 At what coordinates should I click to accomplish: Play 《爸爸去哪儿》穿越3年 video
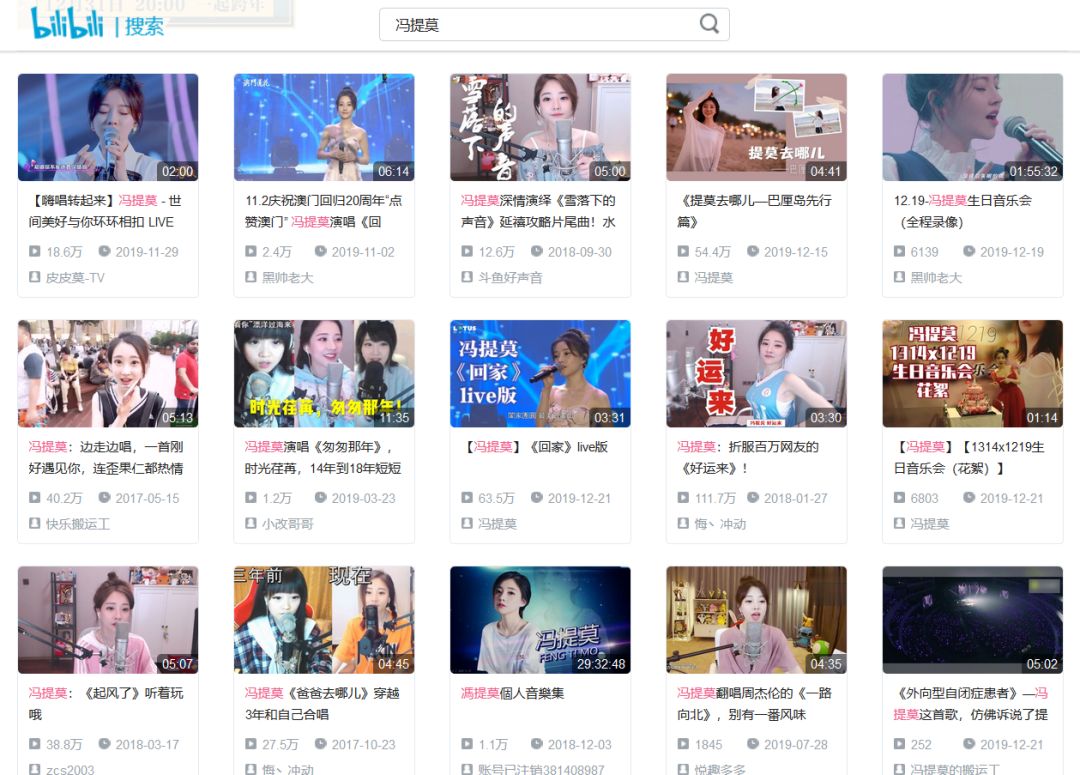click(x=324, y=620)
